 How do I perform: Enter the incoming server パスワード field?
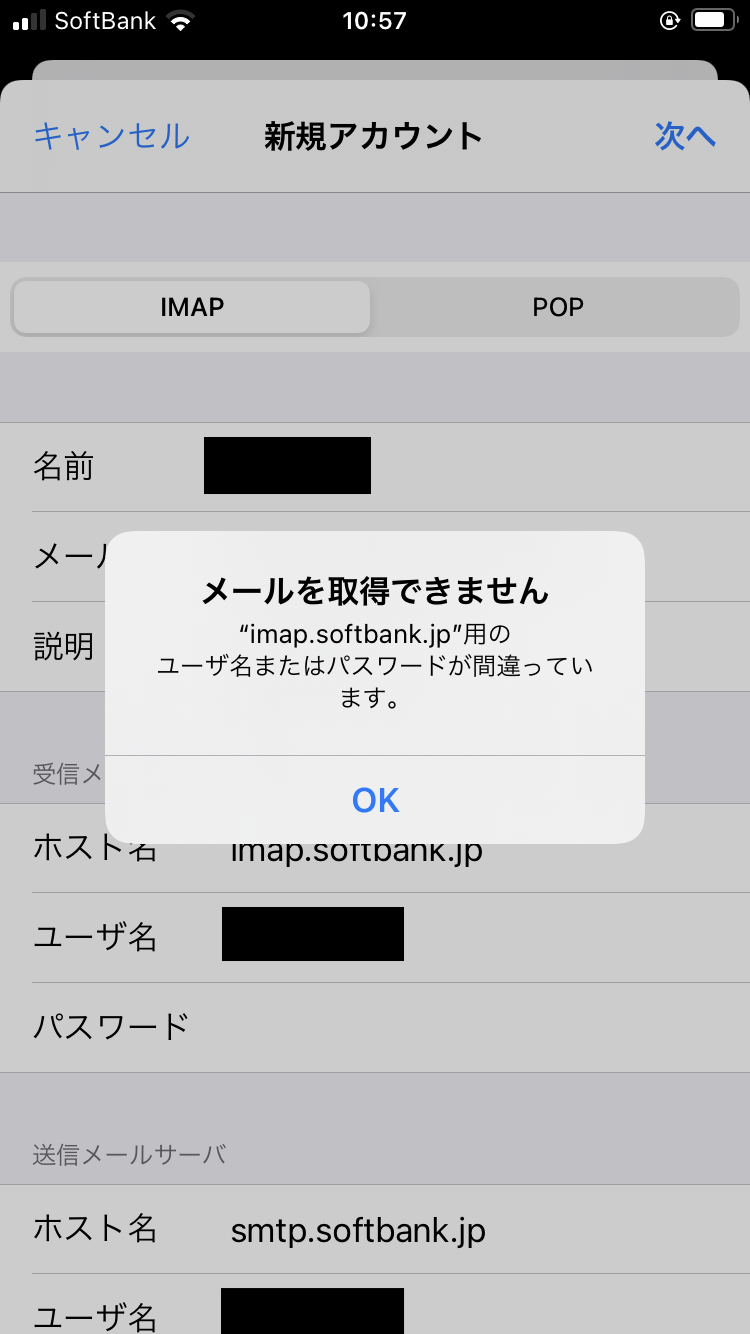click(450, 1027)
